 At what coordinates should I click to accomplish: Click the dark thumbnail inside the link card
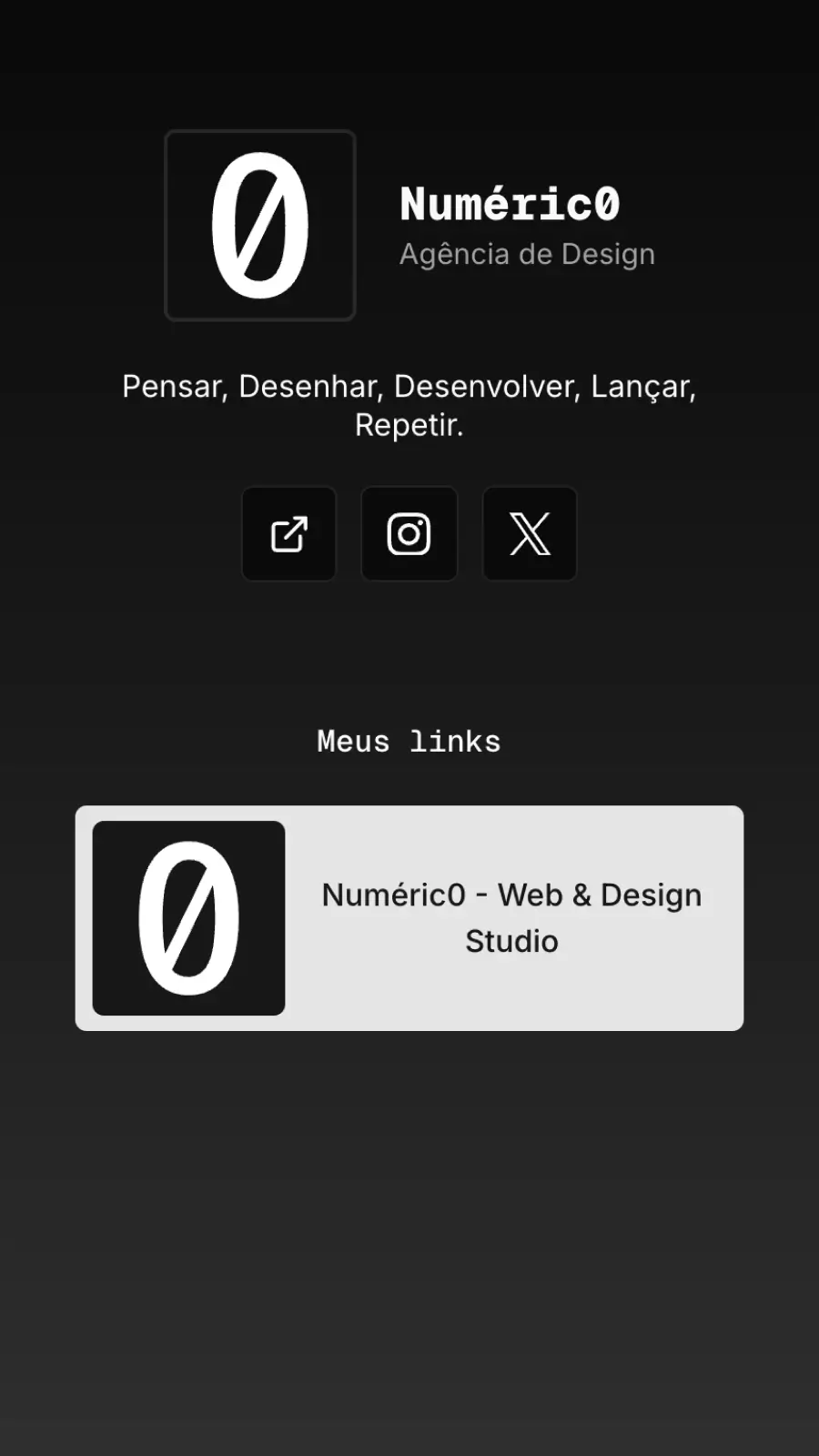click(x=188, y=917)
